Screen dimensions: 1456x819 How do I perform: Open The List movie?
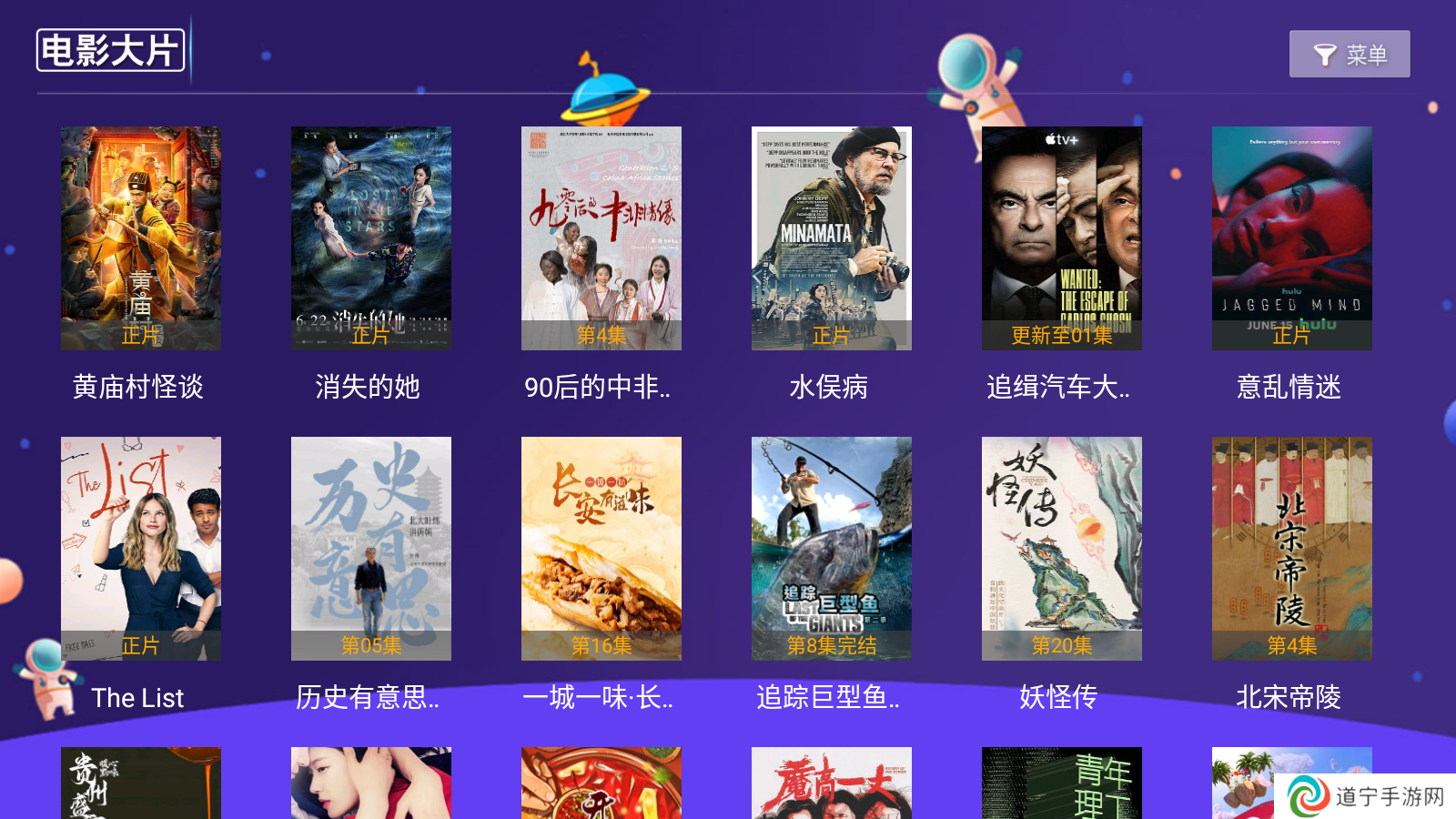(x=141, y=549)
